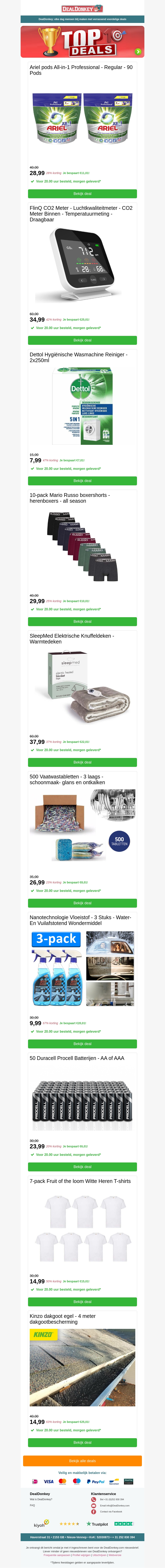View the Dettol Wasmachine Reiniger deal
Image resolution: width=165 pixels, height=1568 pixels.
pos(82,481)
